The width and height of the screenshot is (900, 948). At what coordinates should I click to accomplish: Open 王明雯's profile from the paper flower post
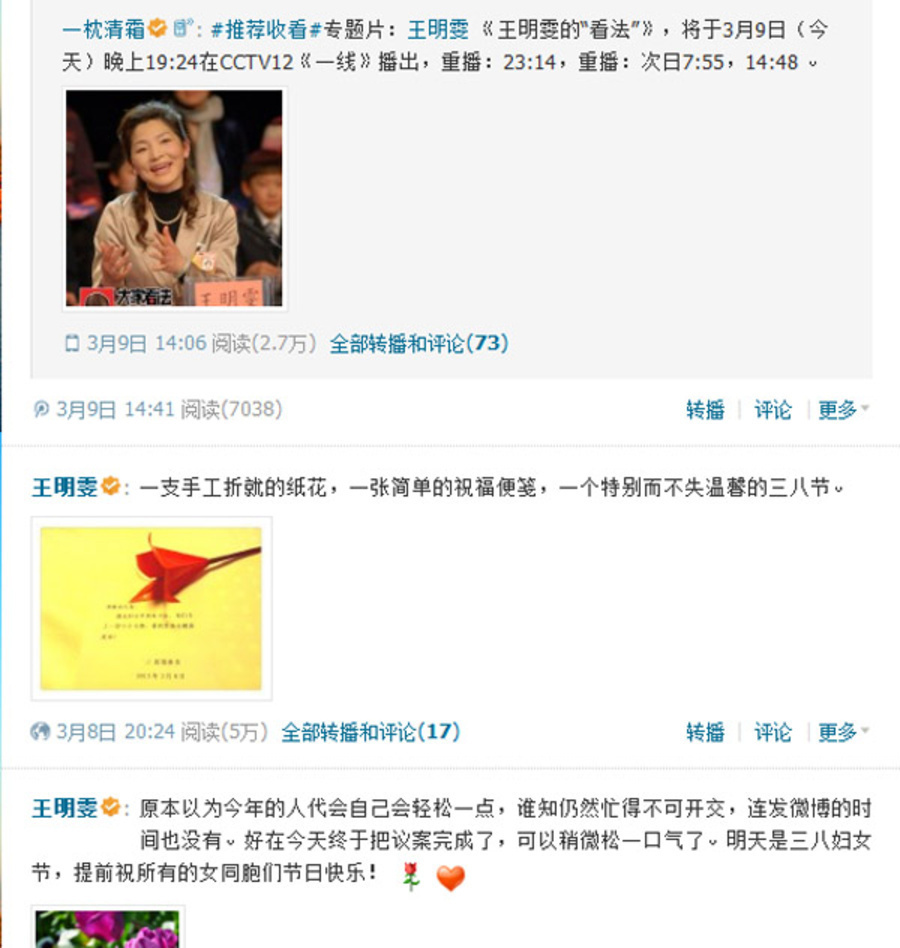click(x=64, y=488)
